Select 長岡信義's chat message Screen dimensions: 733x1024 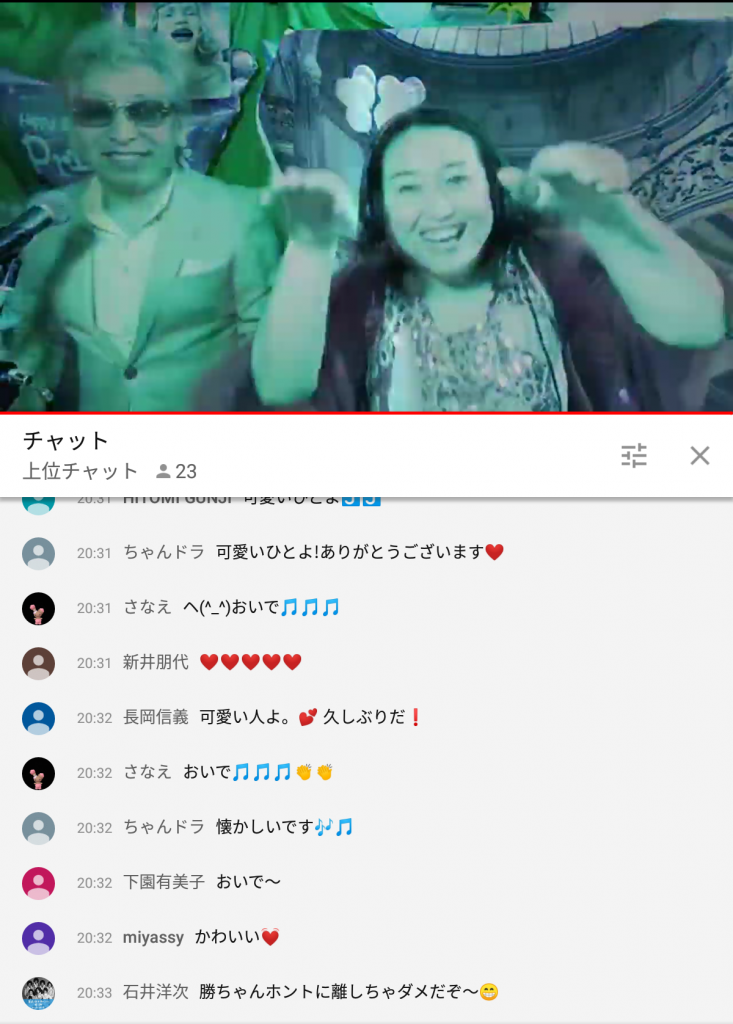click(x=310, y=717)
